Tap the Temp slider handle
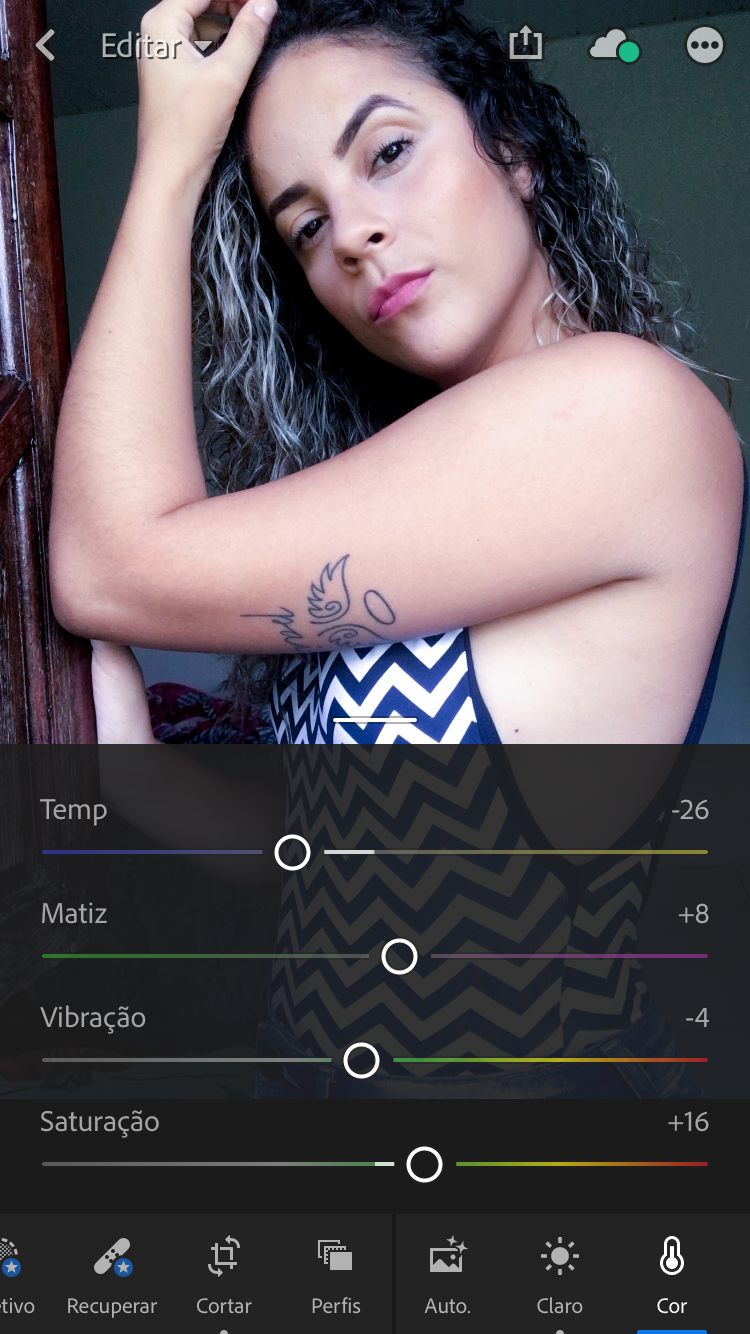 tap(293, 853)
